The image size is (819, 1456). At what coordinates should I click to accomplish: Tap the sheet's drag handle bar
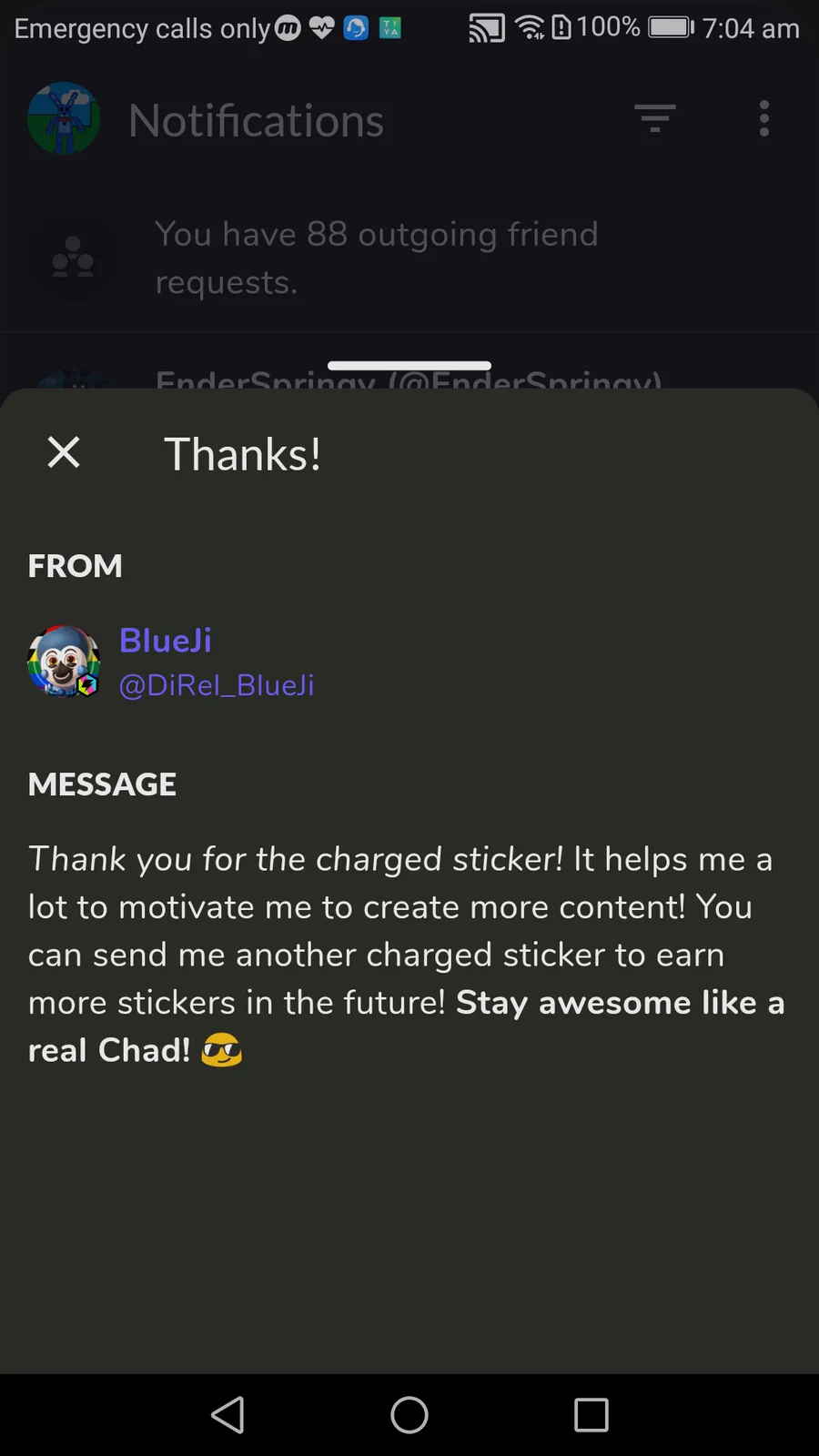[409, 366]
